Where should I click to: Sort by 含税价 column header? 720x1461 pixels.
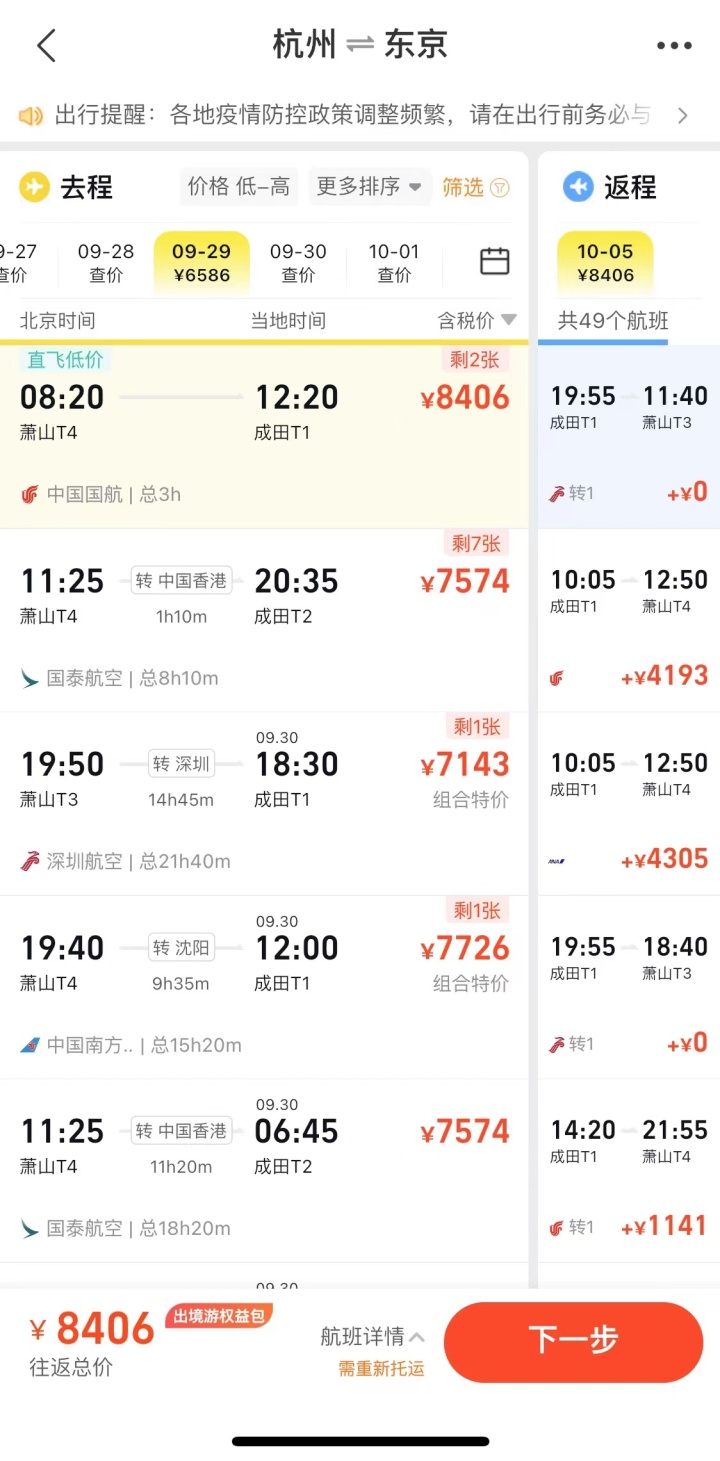coord(477,321)
